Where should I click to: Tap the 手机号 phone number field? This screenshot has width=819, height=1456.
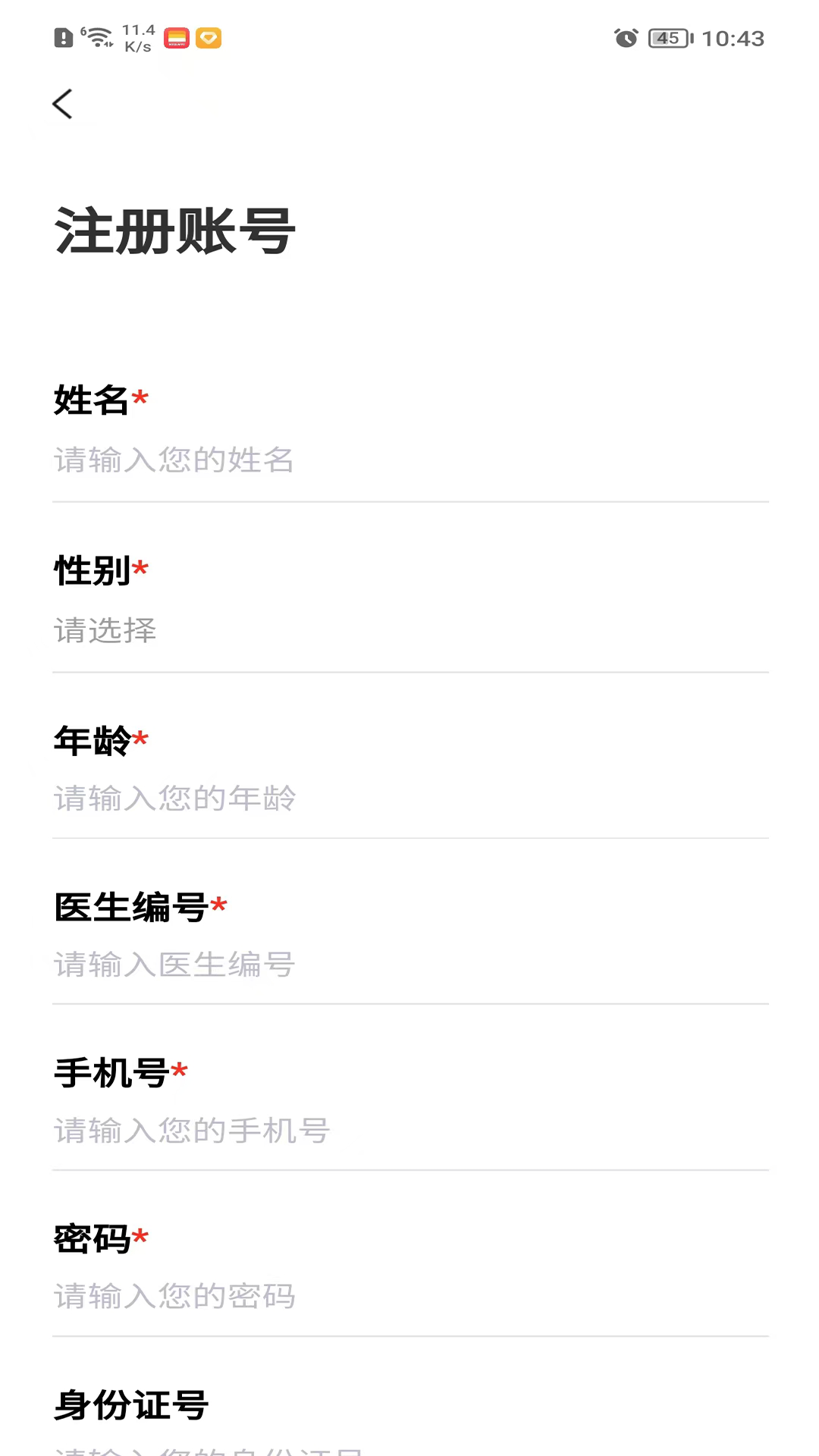click(409, 1131)
